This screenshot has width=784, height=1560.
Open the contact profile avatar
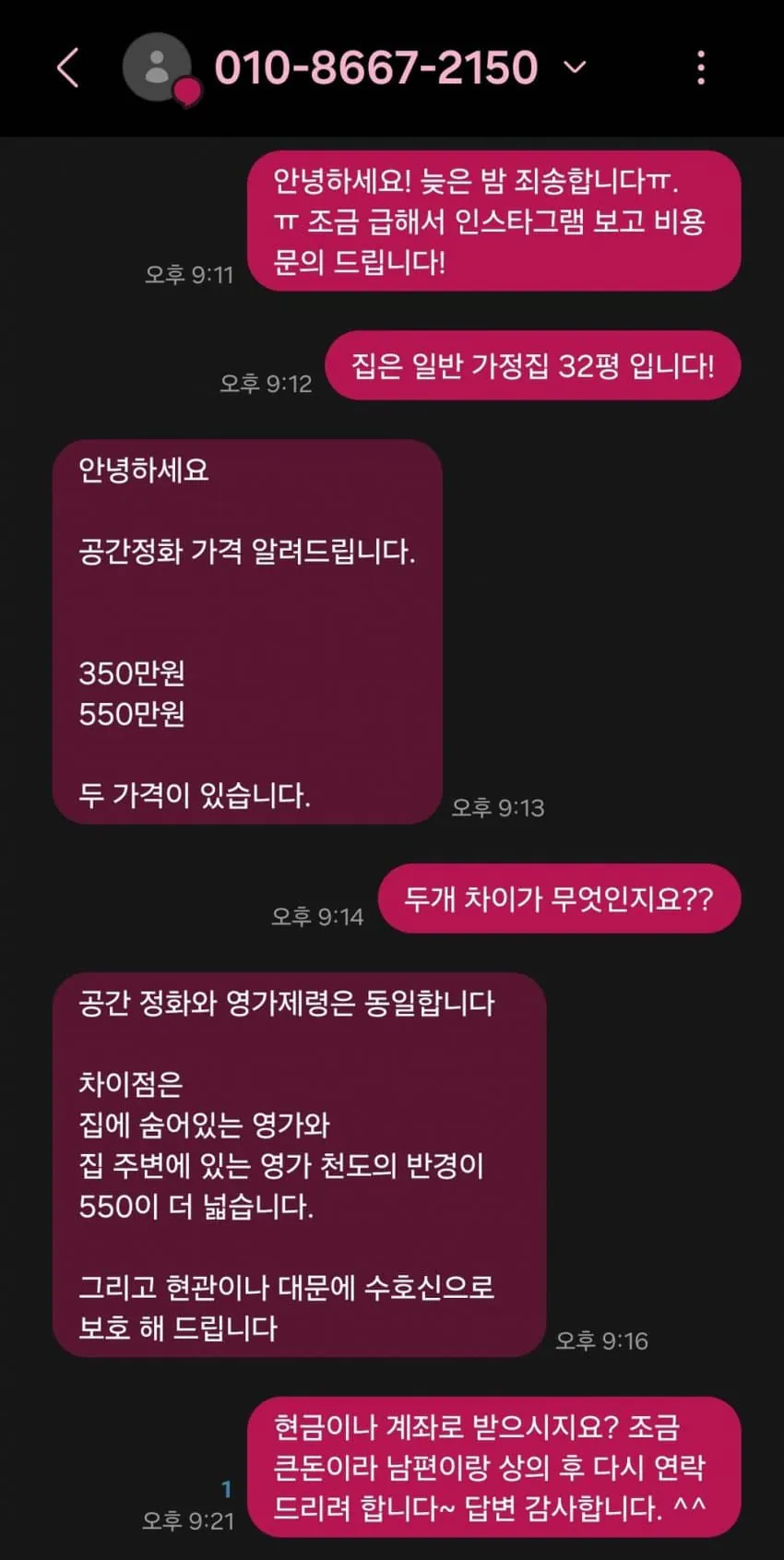point(158,67)
